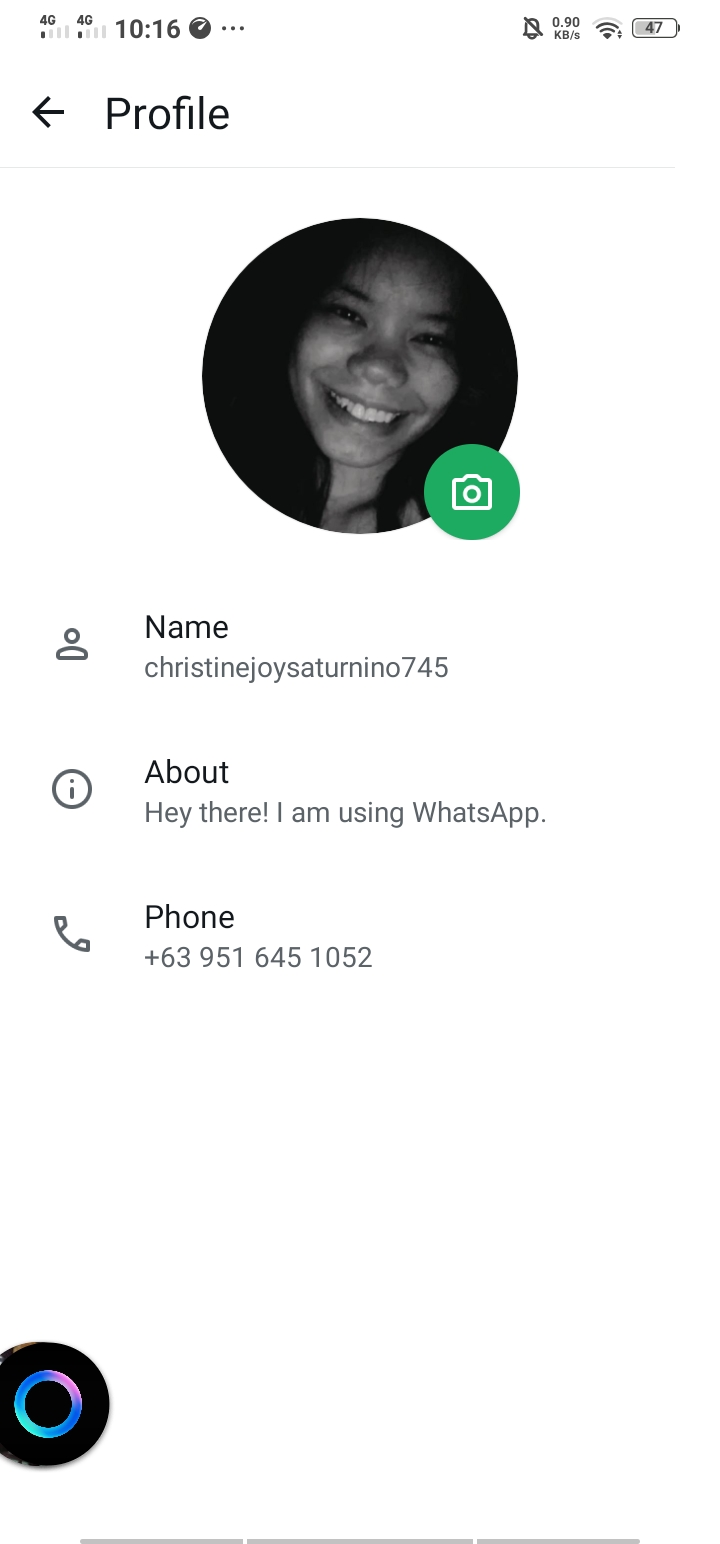Image resolution: width=720 pixels, height=1544 pixels.
Task: Tap the floating assistant ring bubble
Action: (50, 1404)
